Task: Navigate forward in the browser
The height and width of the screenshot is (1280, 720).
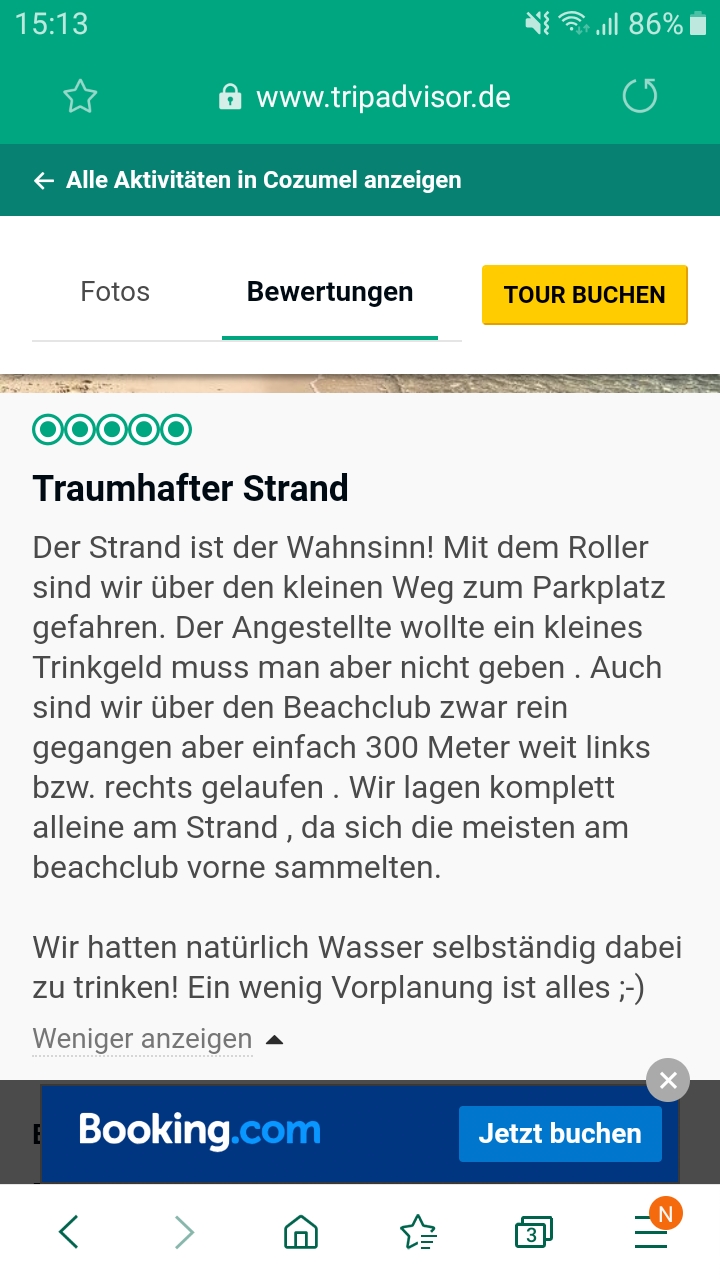Action: coord(184,1232)
